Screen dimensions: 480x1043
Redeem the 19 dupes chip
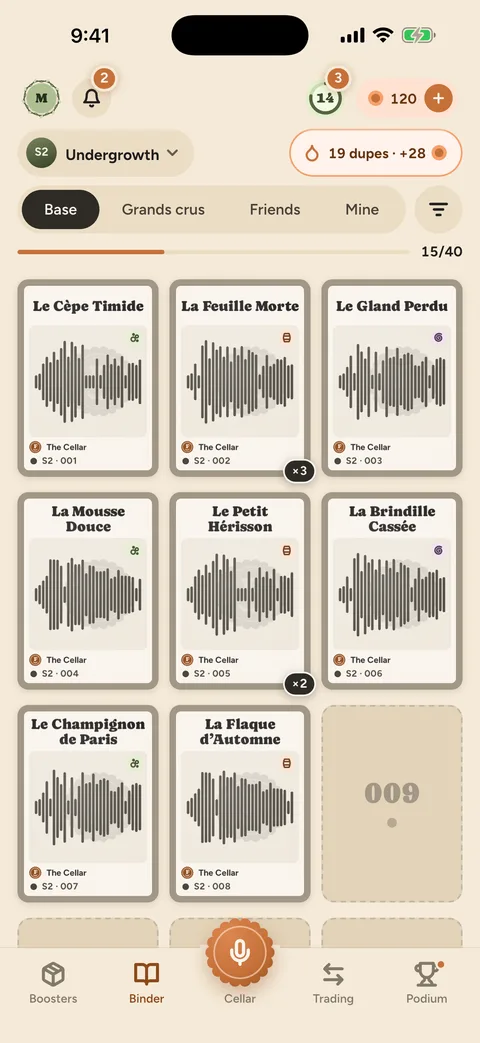376,153
